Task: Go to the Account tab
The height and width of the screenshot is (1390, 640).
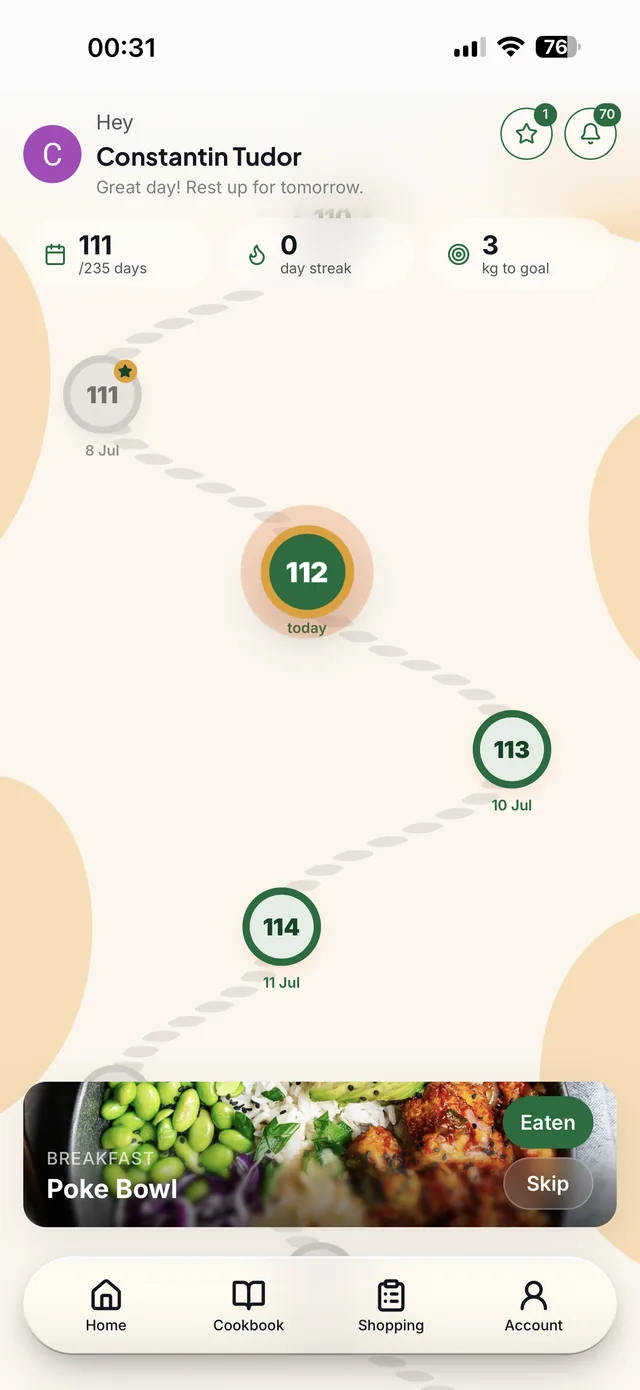Action: point(534,1306)
